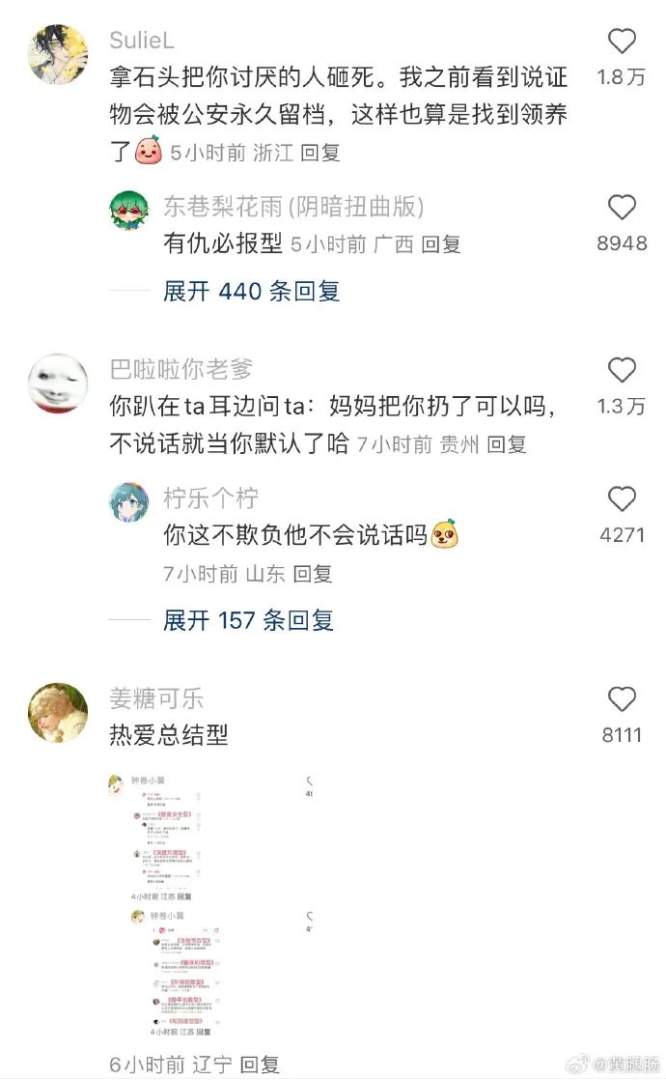Like 巴啦啦你老爹's comment

622,370
